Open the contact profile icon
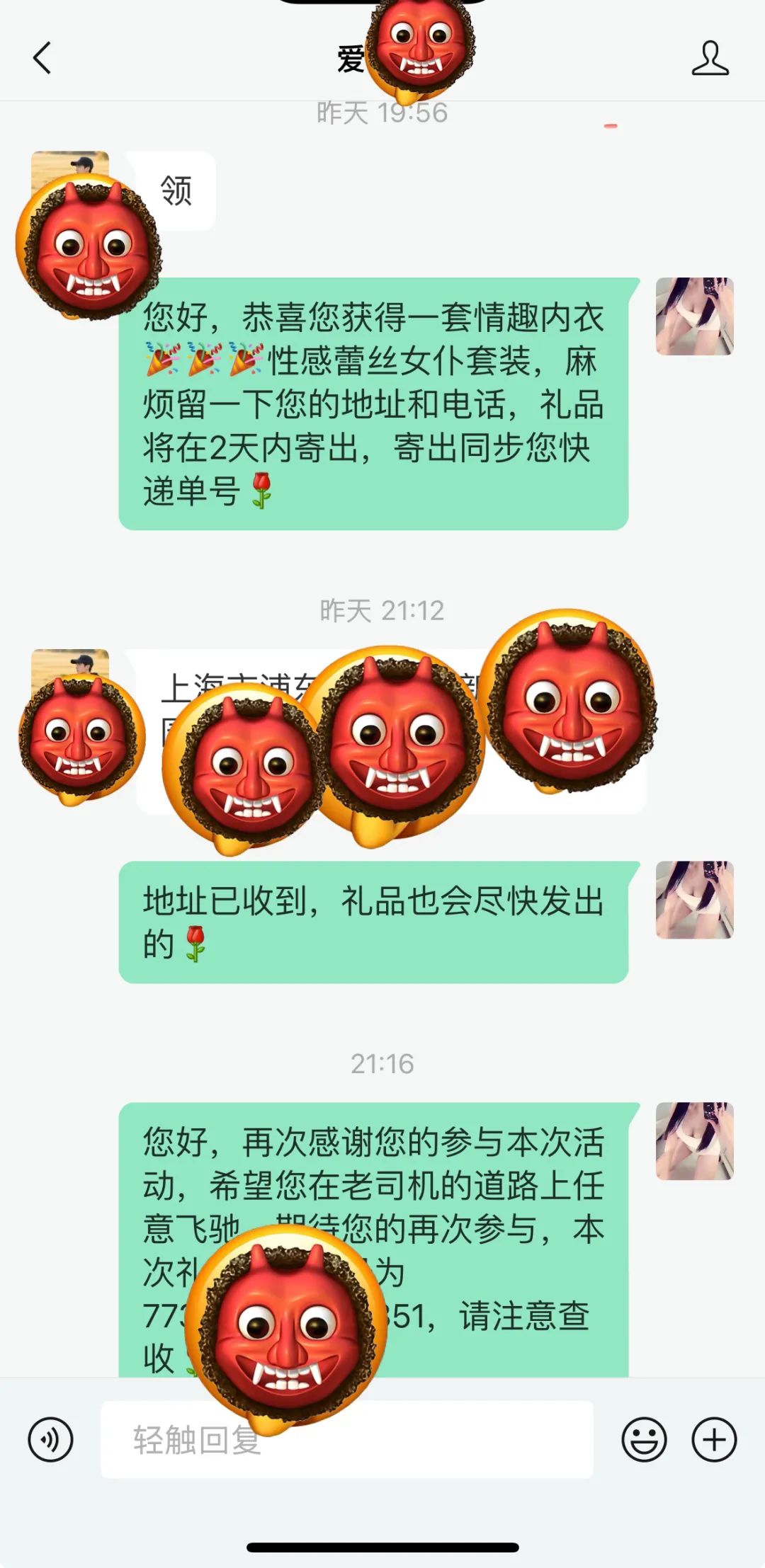Image resolution: width=765 pixels, height=1568 pixels. click(710, 58)
